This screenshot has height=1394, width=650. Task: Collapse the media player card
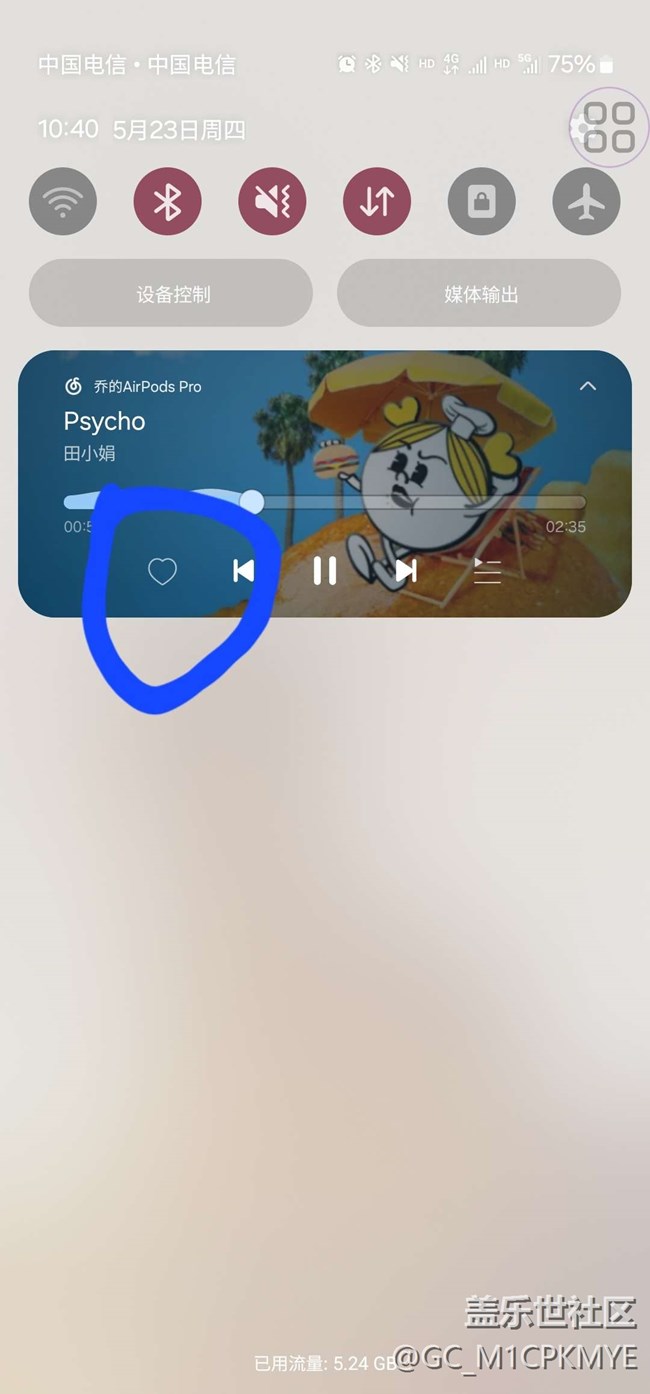(x=588, y=386)
